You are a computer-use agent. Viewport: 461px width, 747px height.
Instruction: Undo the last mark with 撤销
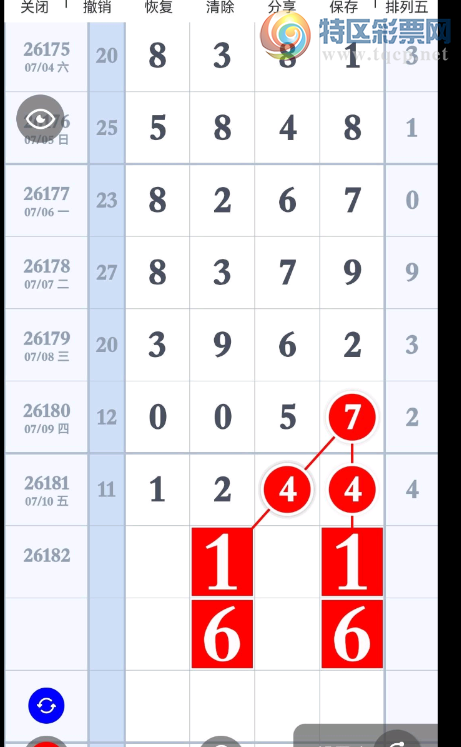click(97, 7)
